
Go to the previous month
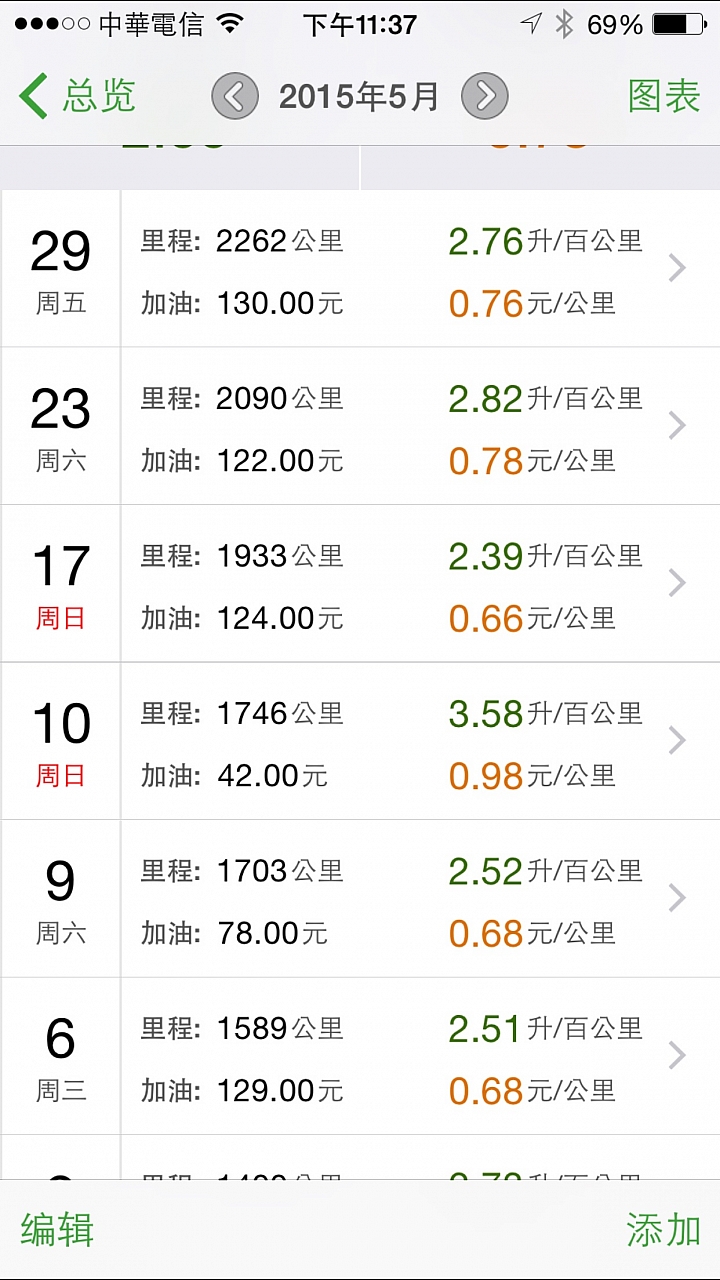(235, 97)
